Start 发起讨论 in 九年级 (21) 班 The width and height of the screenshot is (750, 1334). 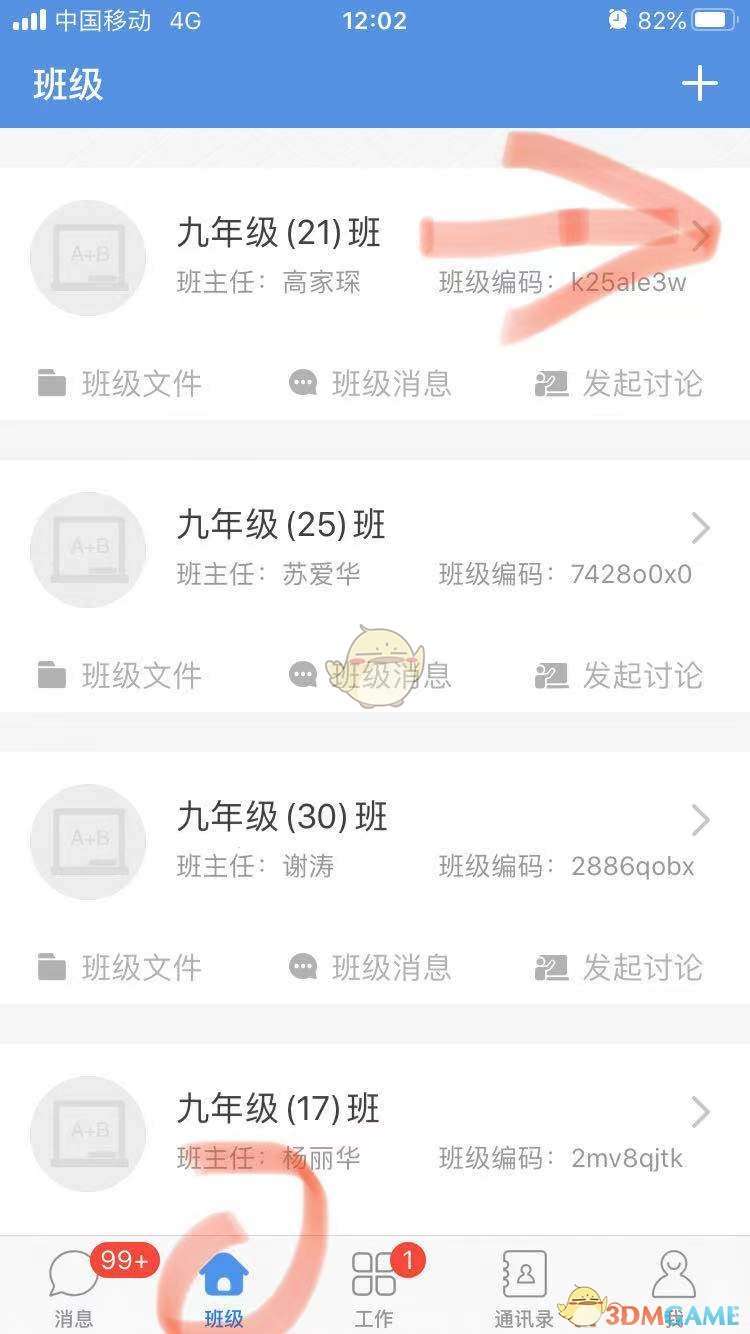click(x=618, y=383)
